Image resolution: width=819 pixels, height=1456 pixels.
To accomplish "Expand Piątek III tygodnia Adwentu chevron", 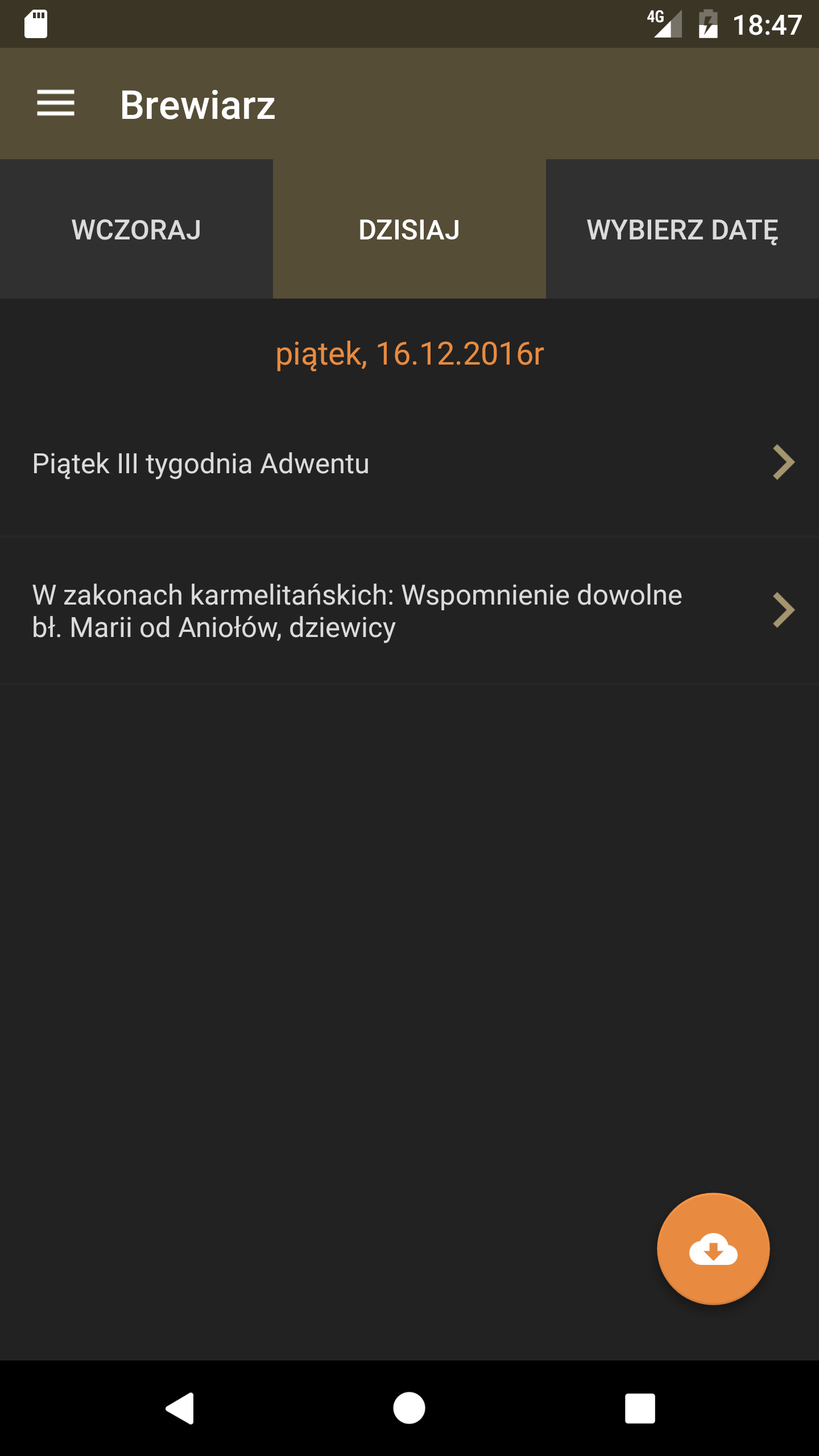I will pos(783,463).
